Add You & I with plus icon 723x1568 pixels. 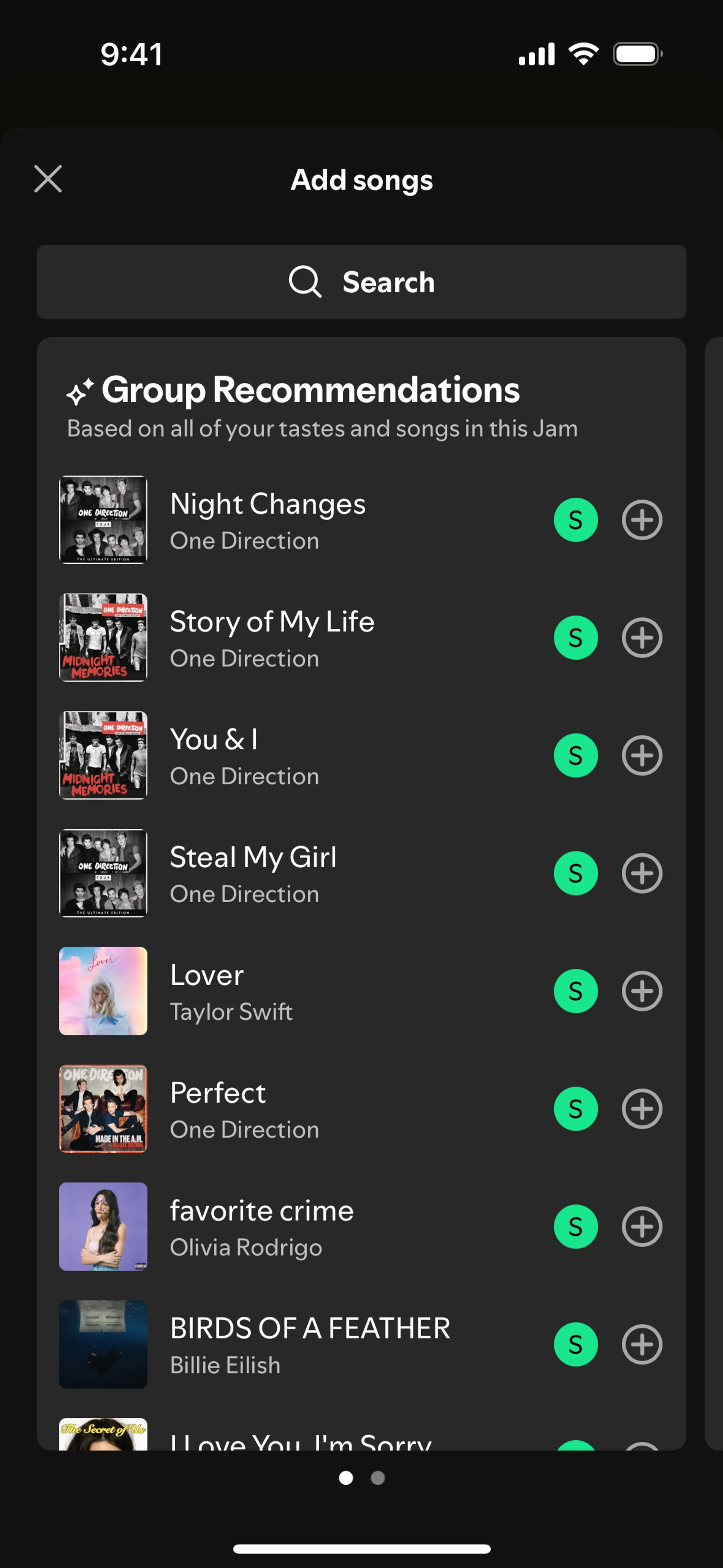(x=641, y=755)
